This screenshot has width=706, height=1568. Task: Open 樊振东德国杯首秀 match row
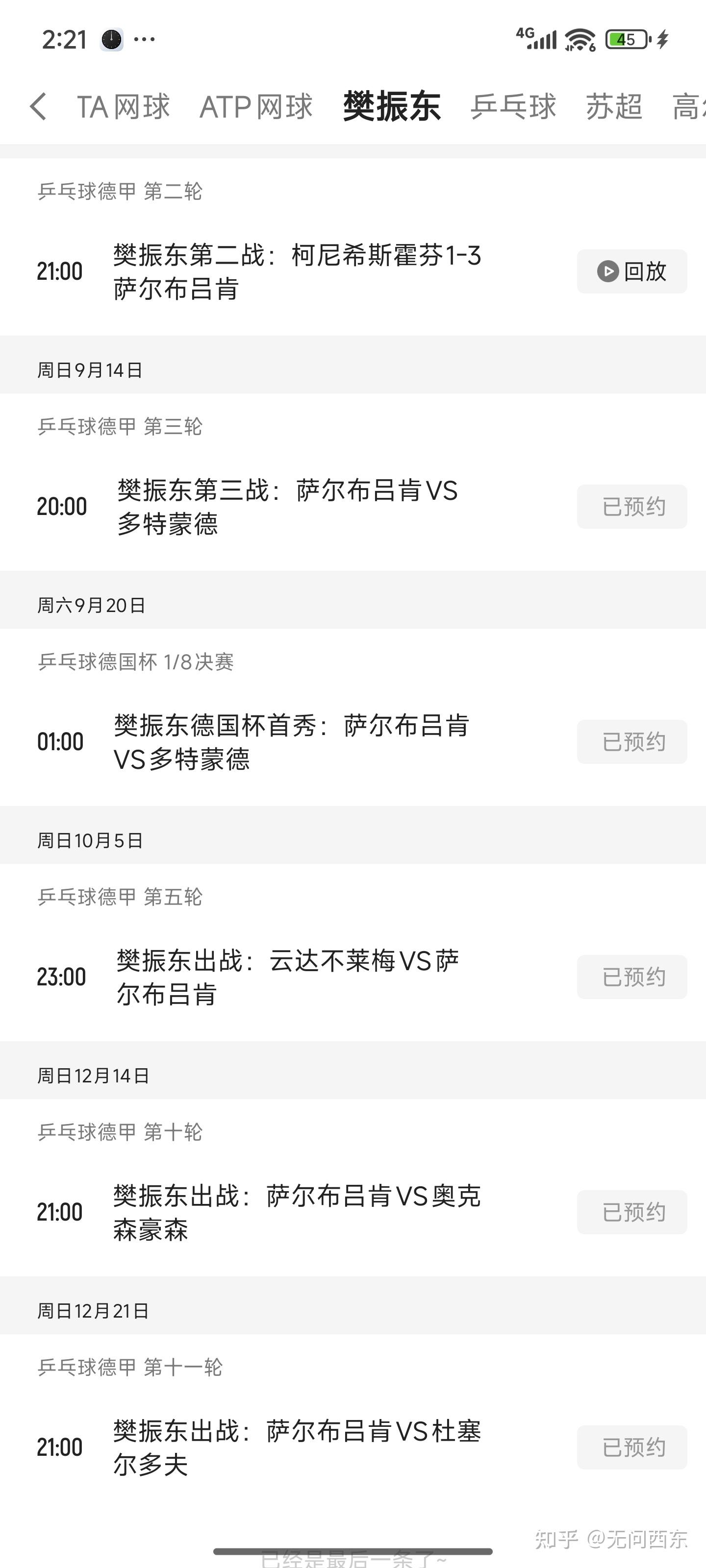[291, 741]
